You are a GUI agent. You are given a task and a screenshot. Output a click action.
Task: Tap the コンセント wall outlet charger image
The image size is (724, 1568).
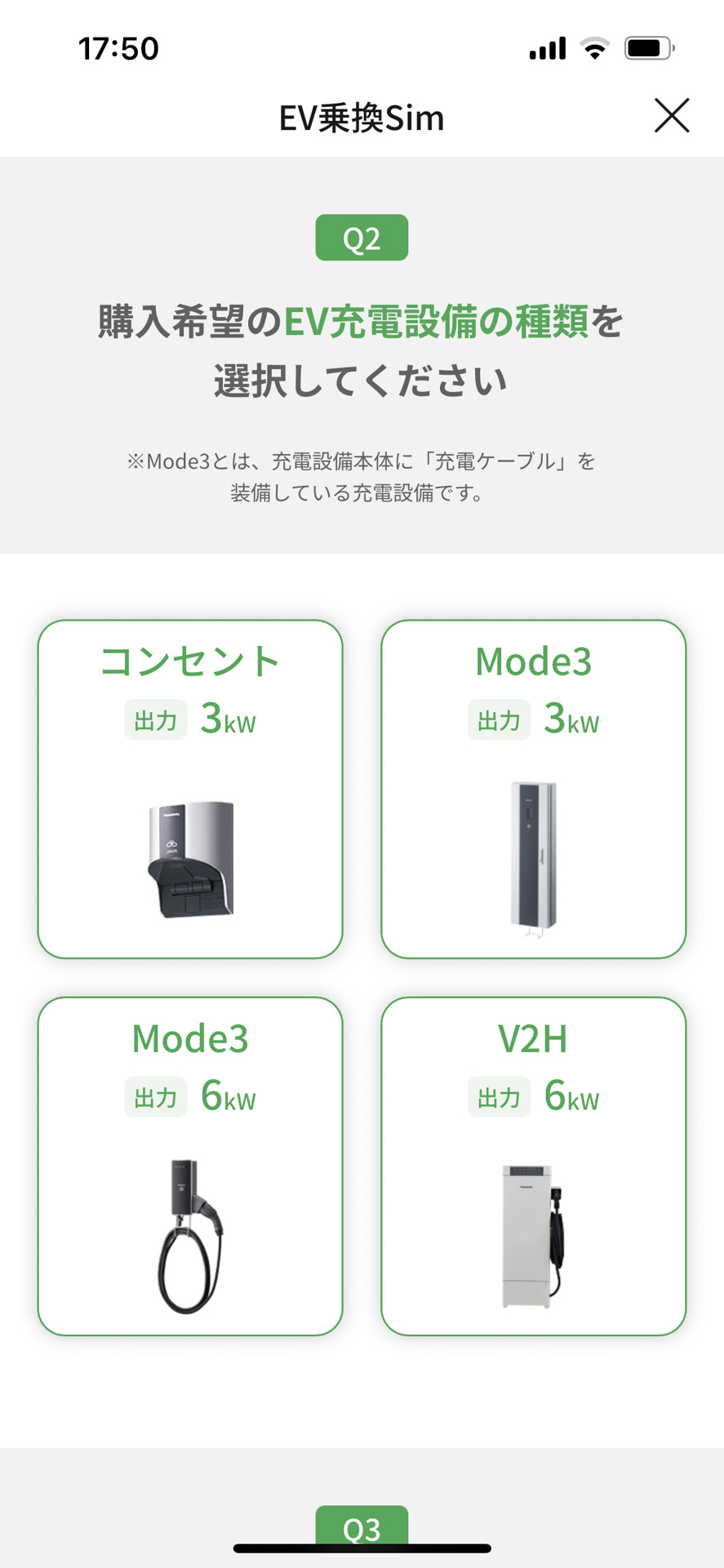tap(189, 857)
